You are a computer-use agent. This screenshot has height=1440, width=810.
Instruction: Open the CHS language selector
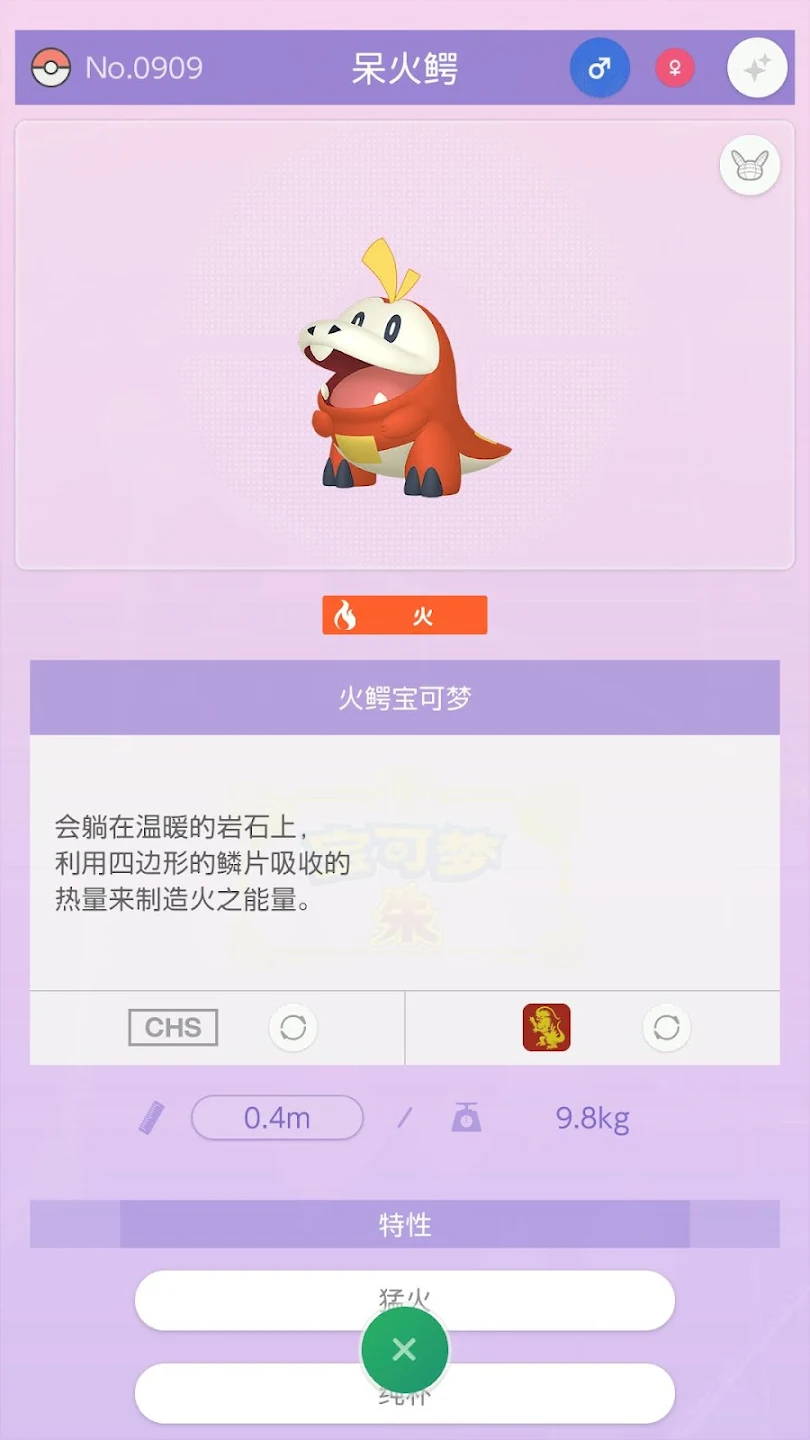[172, 1027]
